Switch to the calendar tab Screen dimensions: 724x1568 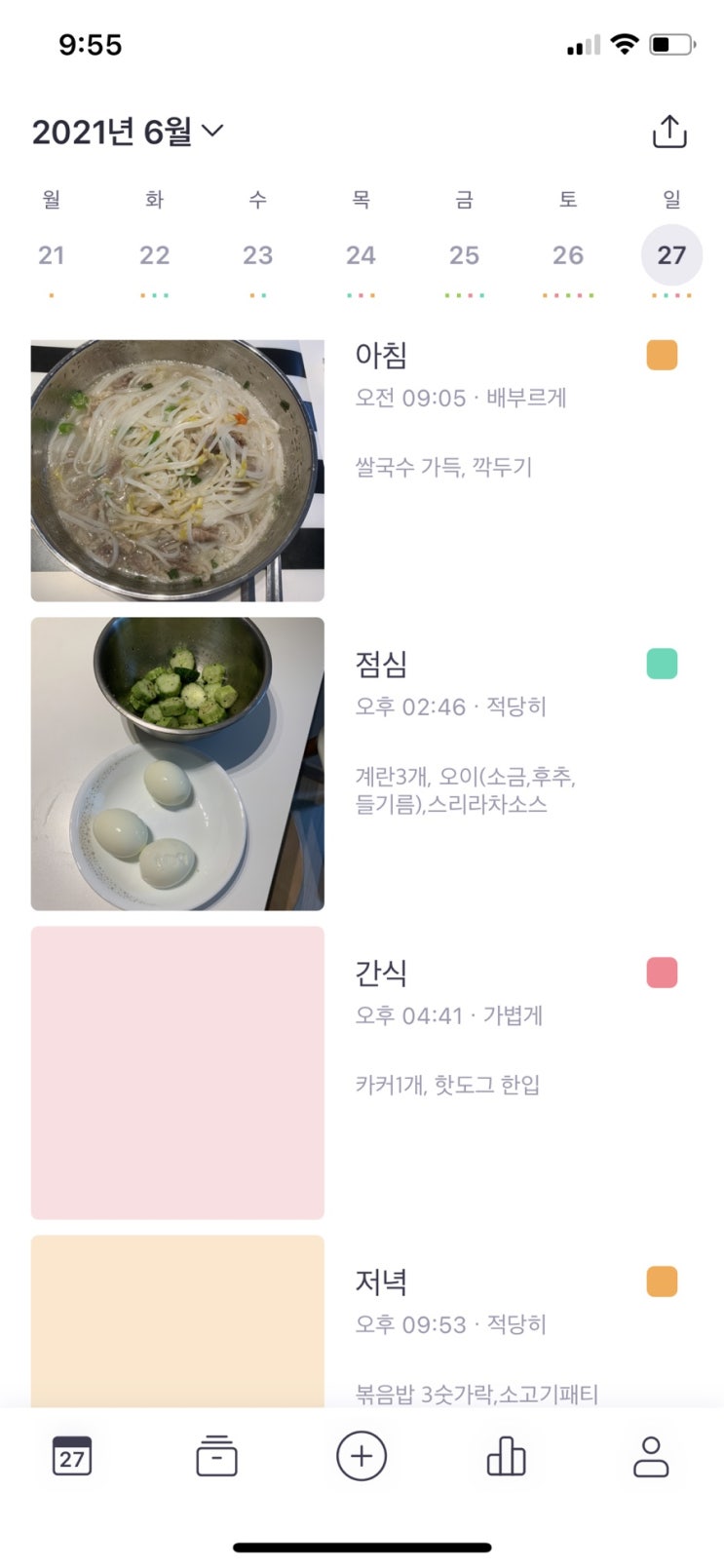click(x=72, y=1457)
